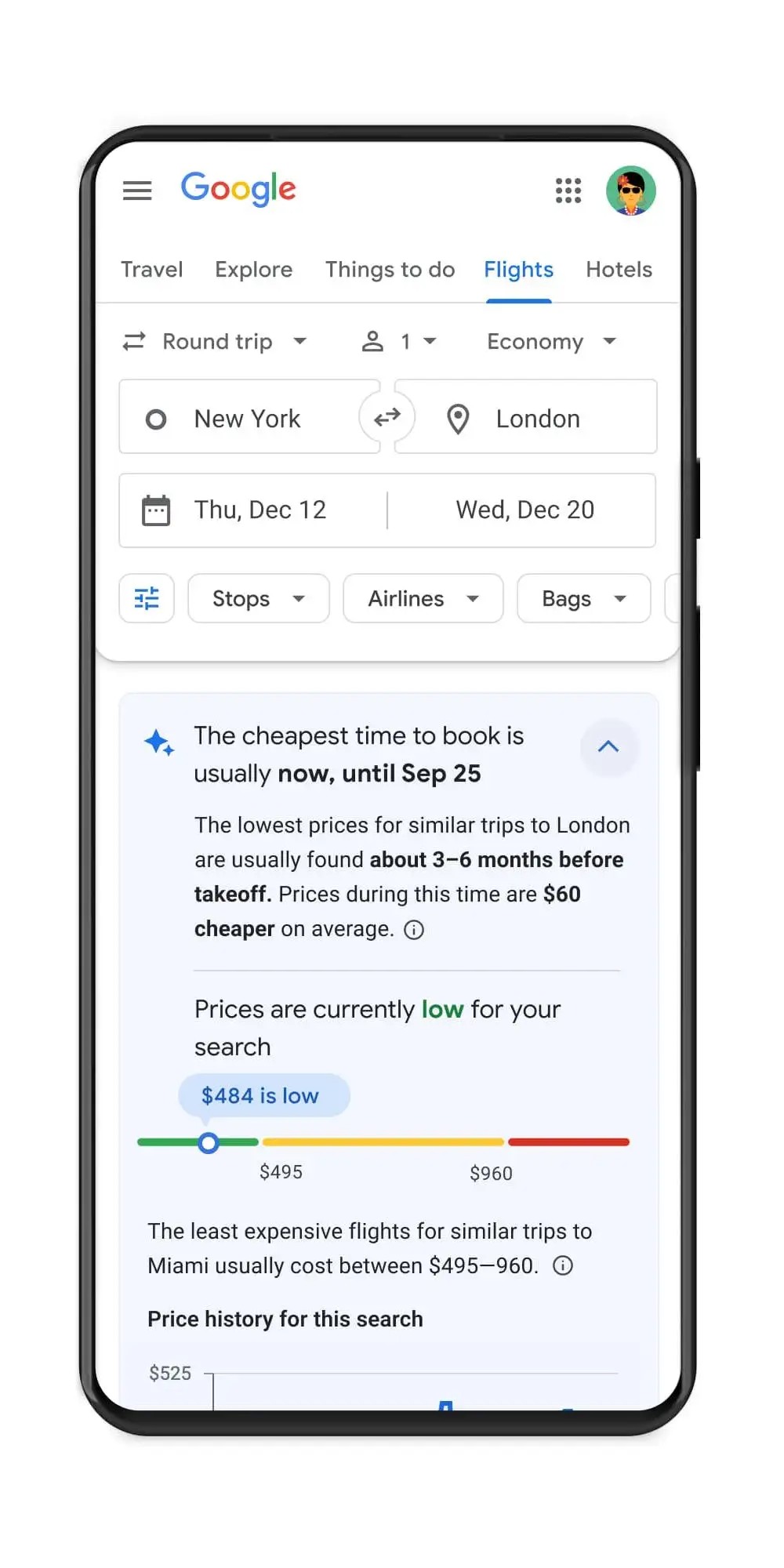Open the Stops filter chip
This screenshot has height=1568, width=784.
pyautogui.click(x=259, y=598)
